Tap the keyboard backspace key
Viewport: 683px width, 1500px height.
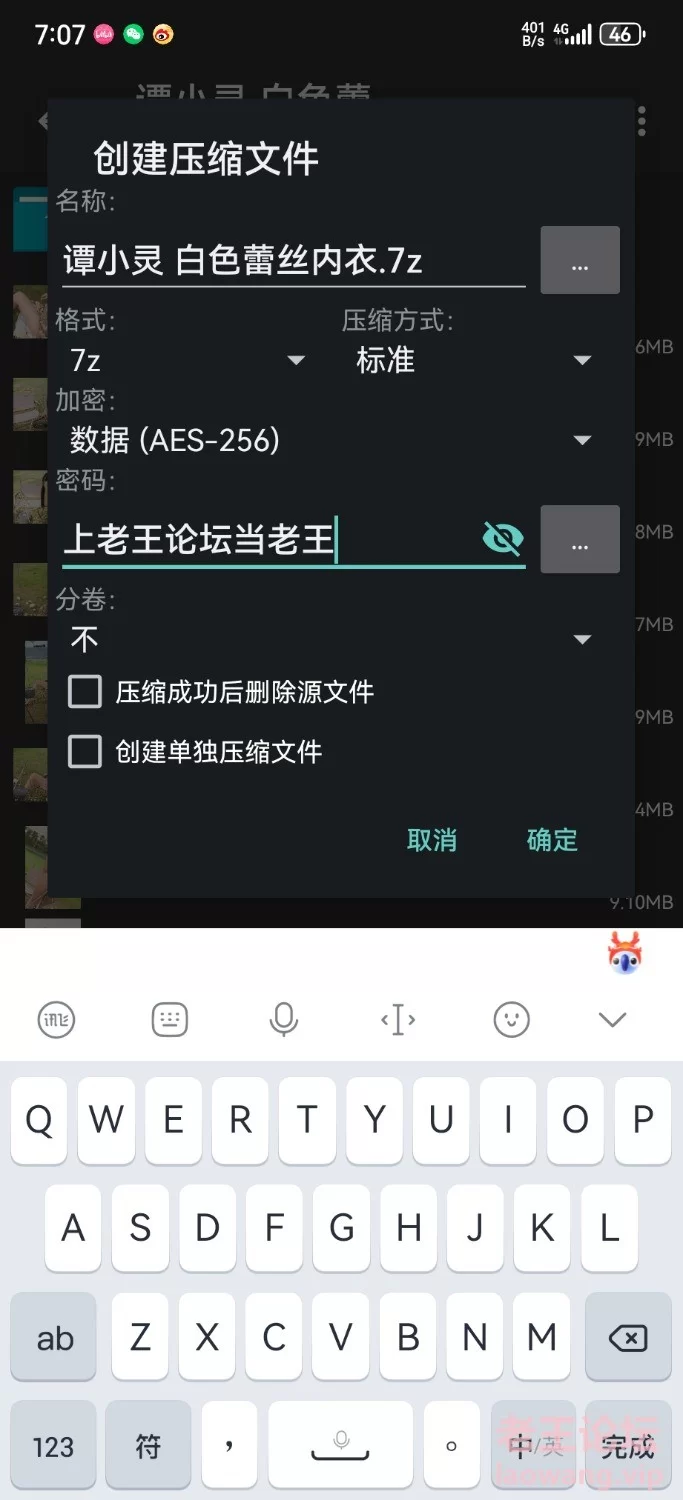tap(628, 1337)
